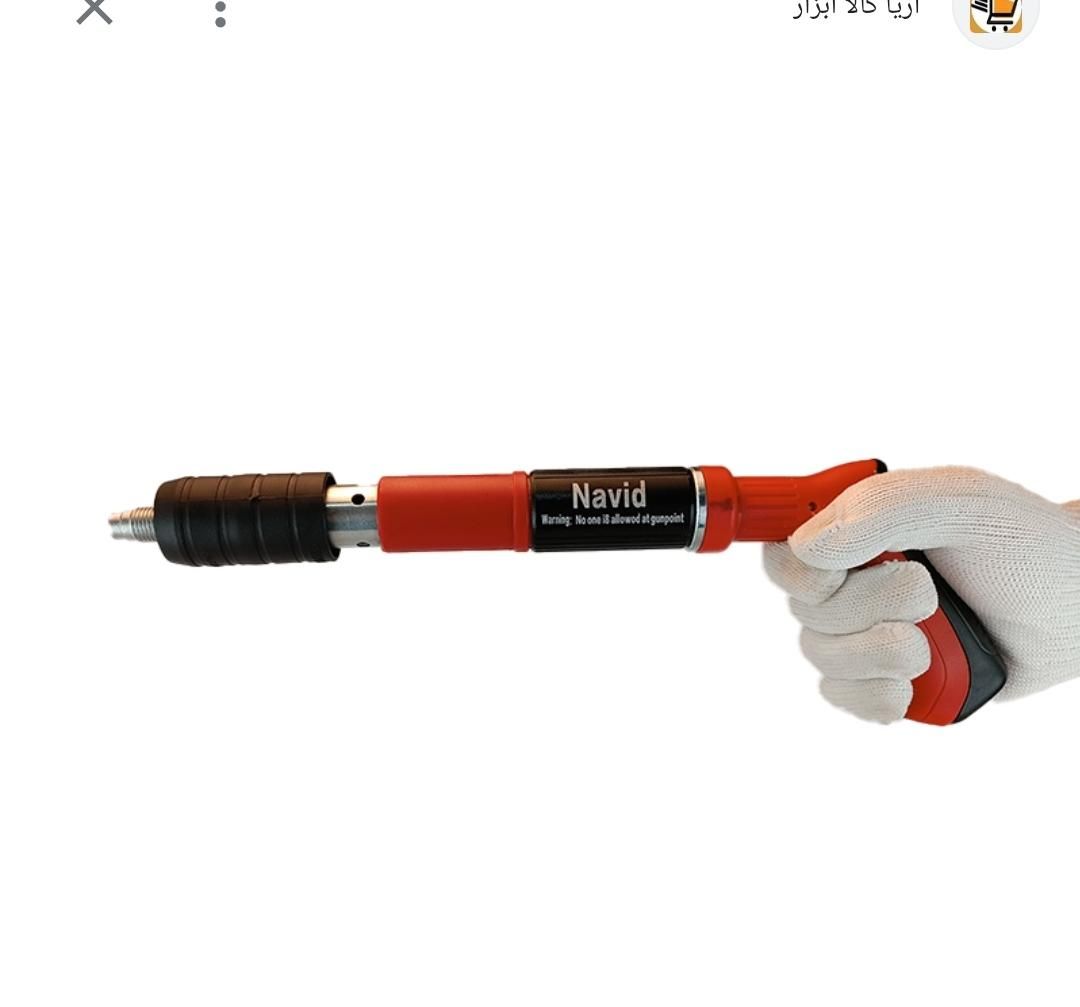1080x1007 pixels.
Task: Open the آریا کالا ابزار source site
Action: coord(856,10)
